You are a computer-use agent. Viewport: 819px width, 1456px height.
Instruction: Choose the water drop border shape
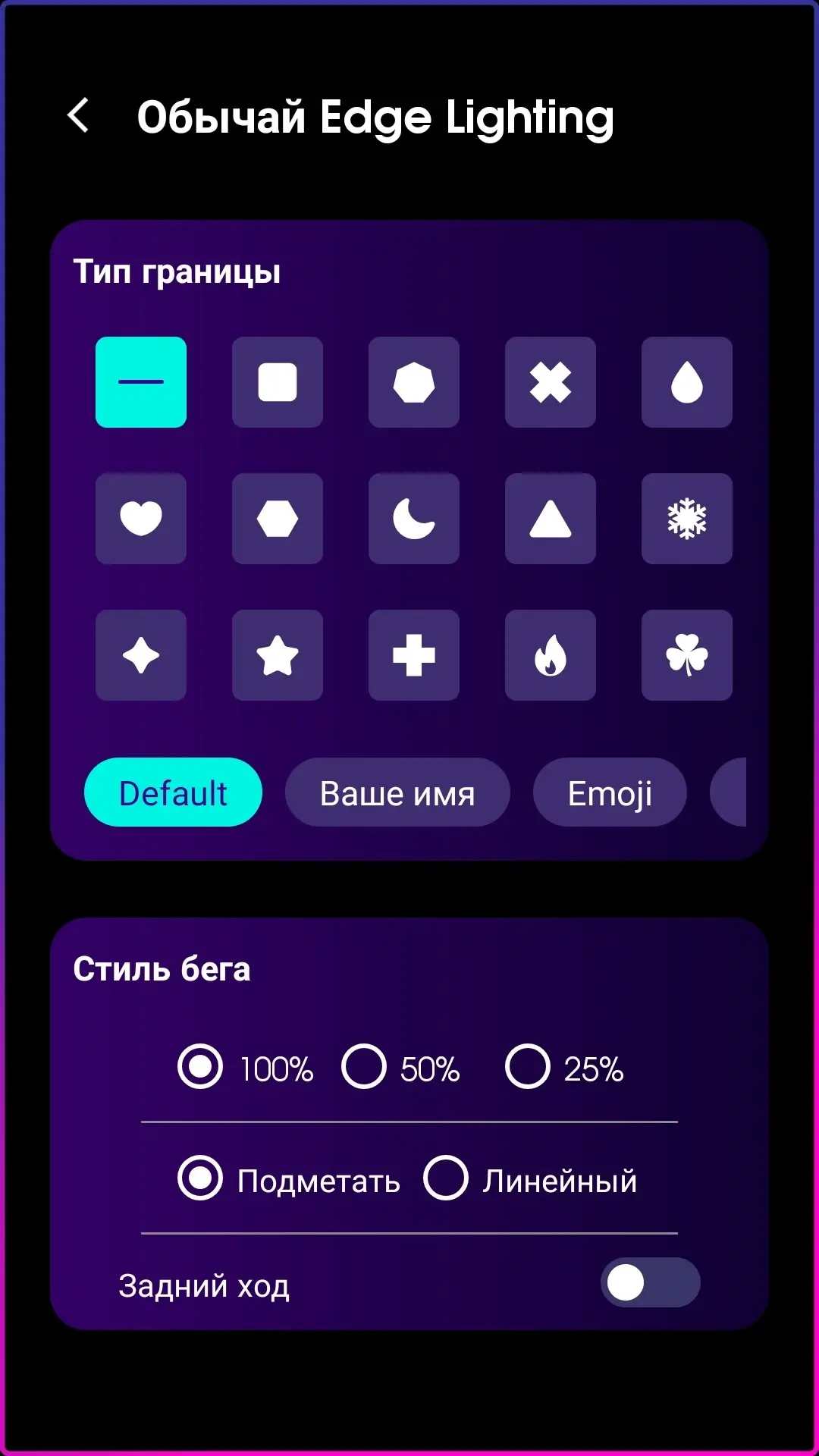687,382
